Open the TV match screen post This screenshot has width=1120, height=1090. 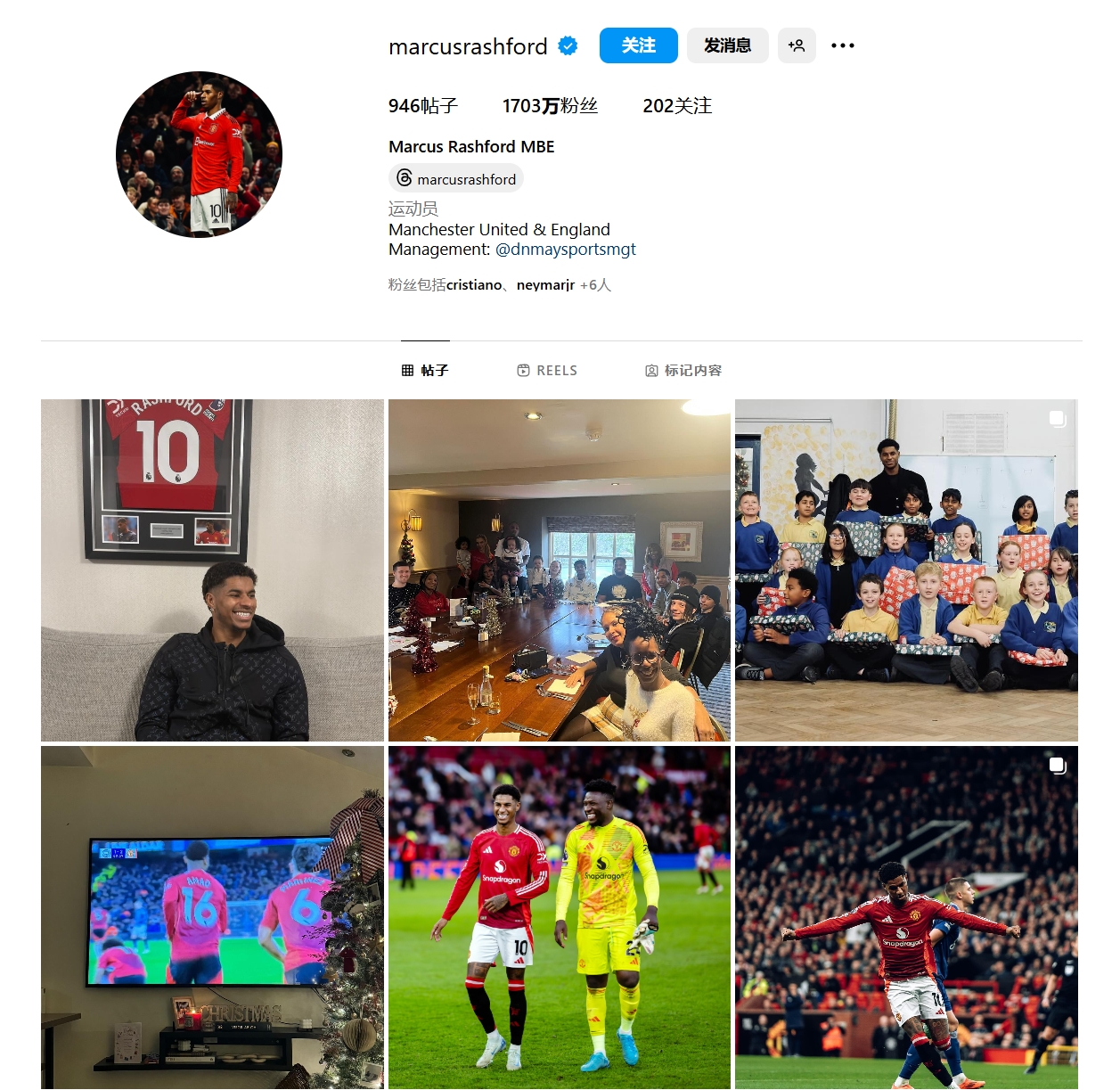pos(212,917)
